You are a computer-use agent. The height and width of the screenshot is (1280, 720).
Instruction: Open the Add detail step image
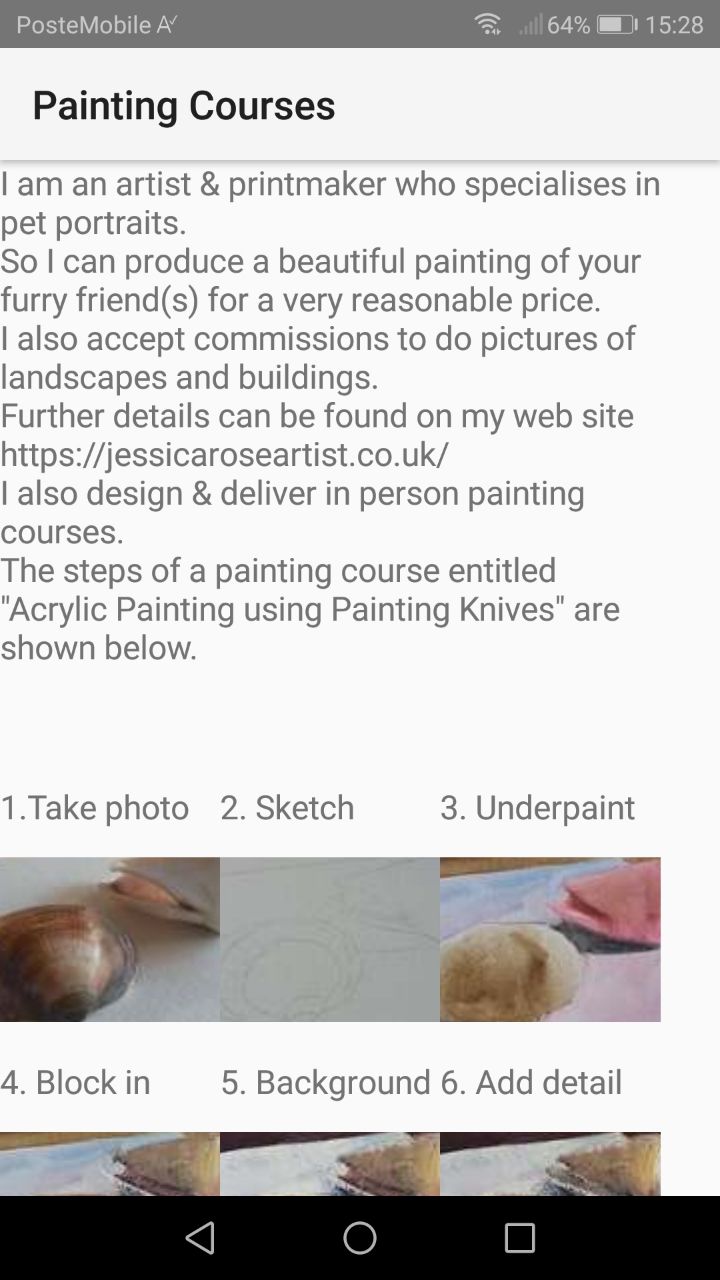(x=550, y=1164)
